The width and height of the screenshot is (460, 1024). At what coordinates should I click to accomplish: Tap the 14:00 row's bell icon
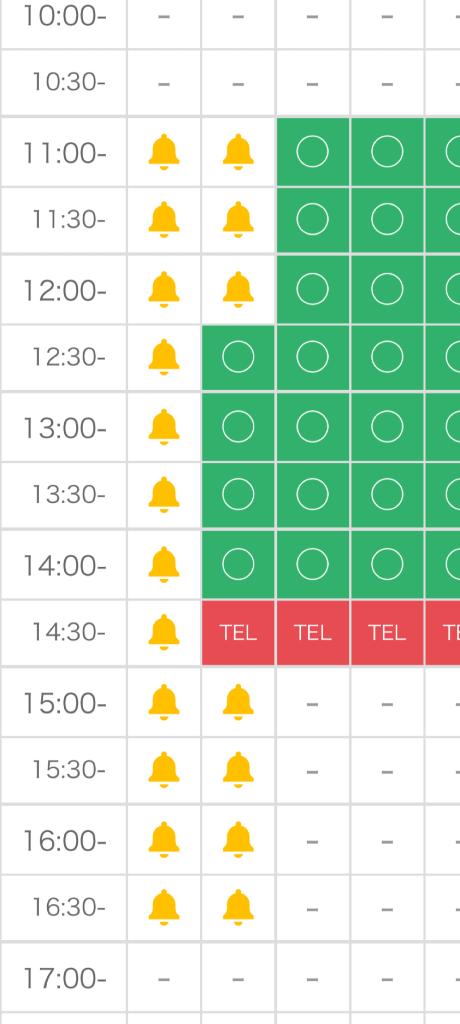pos(163,564)
